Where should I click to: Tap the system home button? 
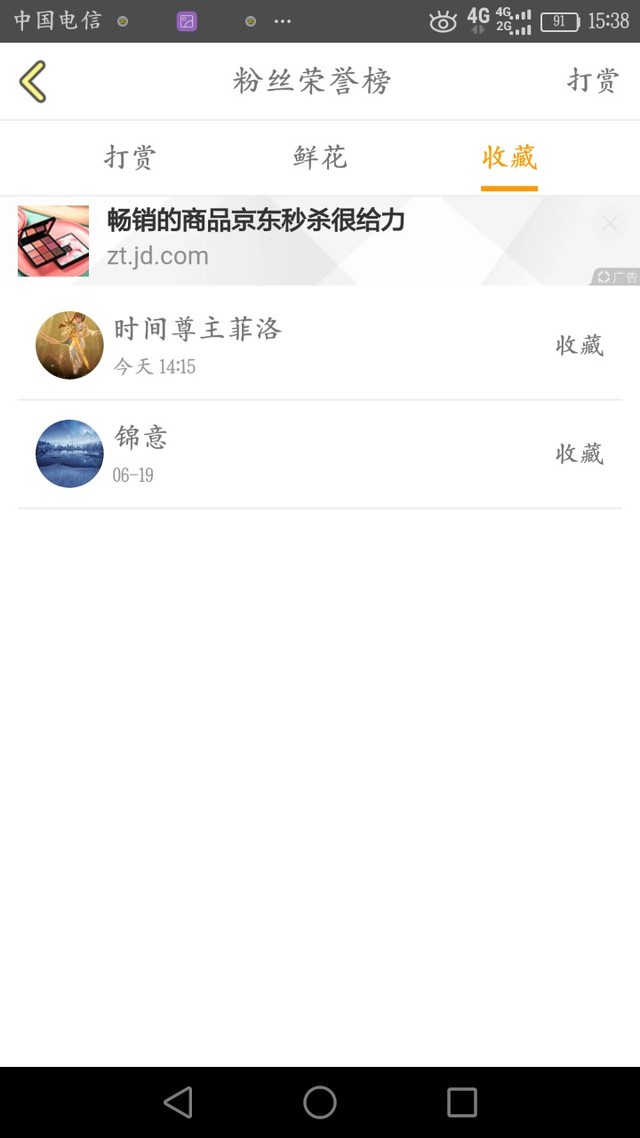[x=320, y=1102]
